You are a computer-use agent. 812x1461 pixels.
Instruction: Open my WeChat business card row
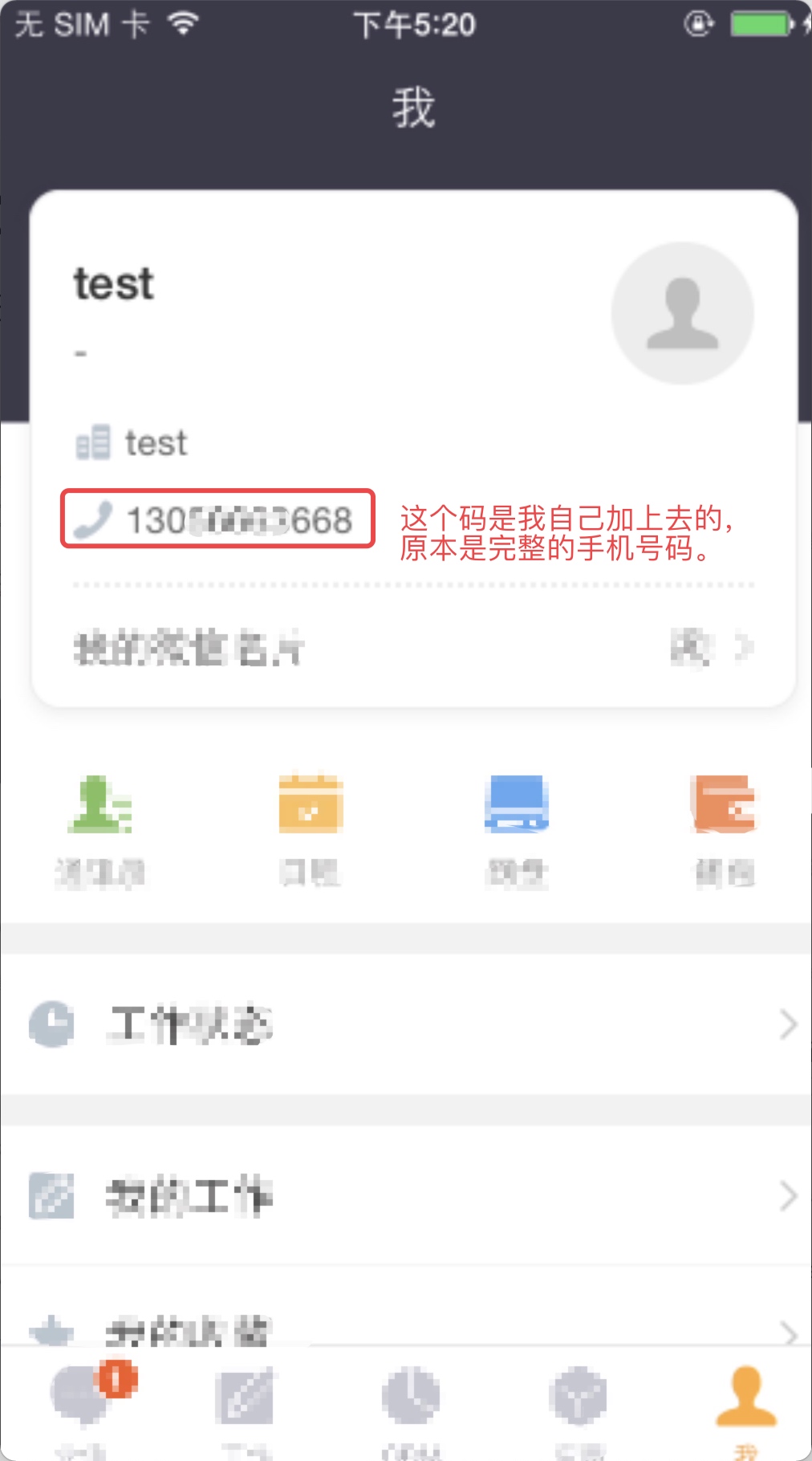point(412,648)
